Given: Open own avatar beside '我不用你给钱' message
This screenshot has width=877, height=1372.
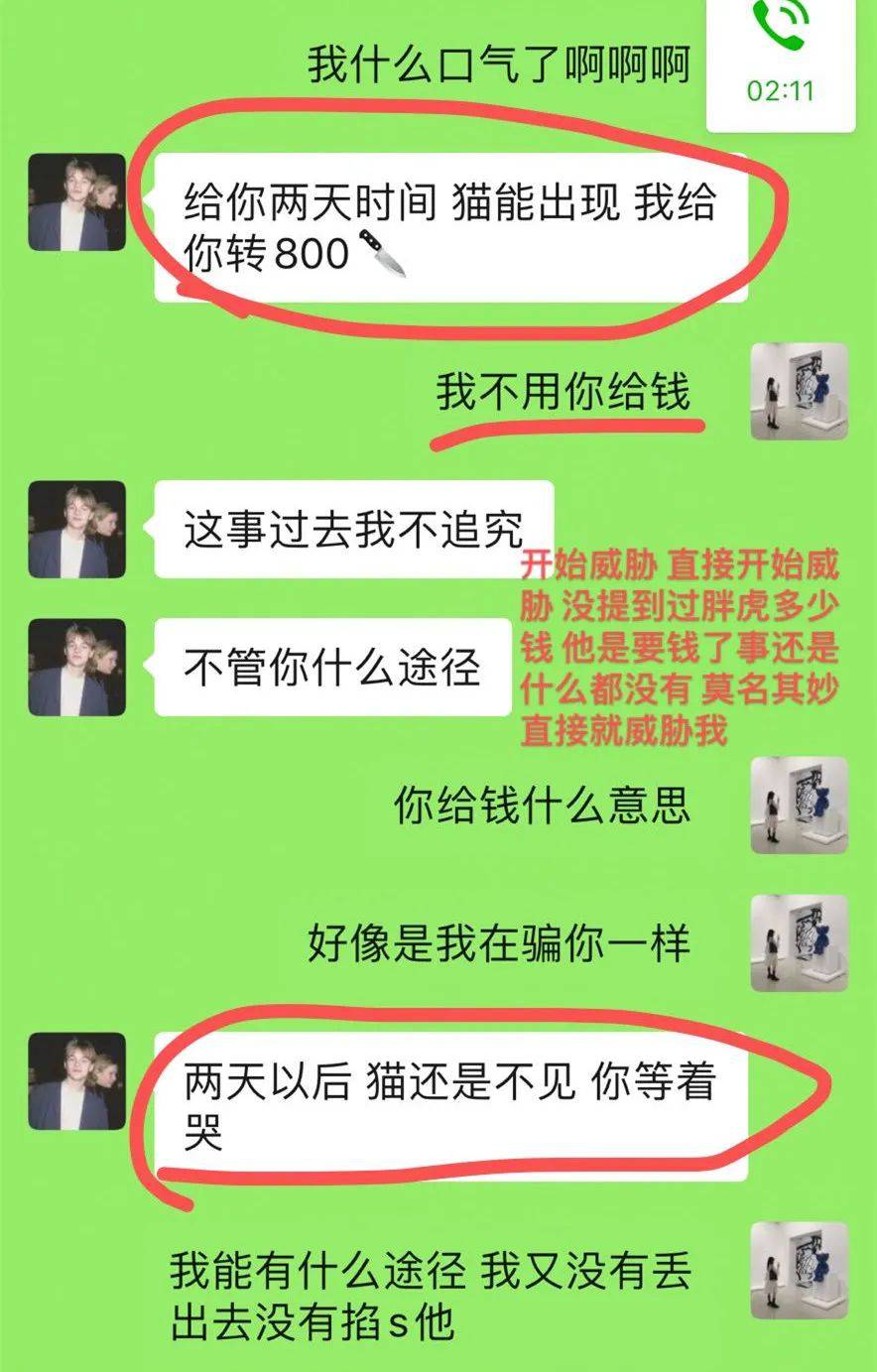Looking at the screenshot, I should coord(799,392).
